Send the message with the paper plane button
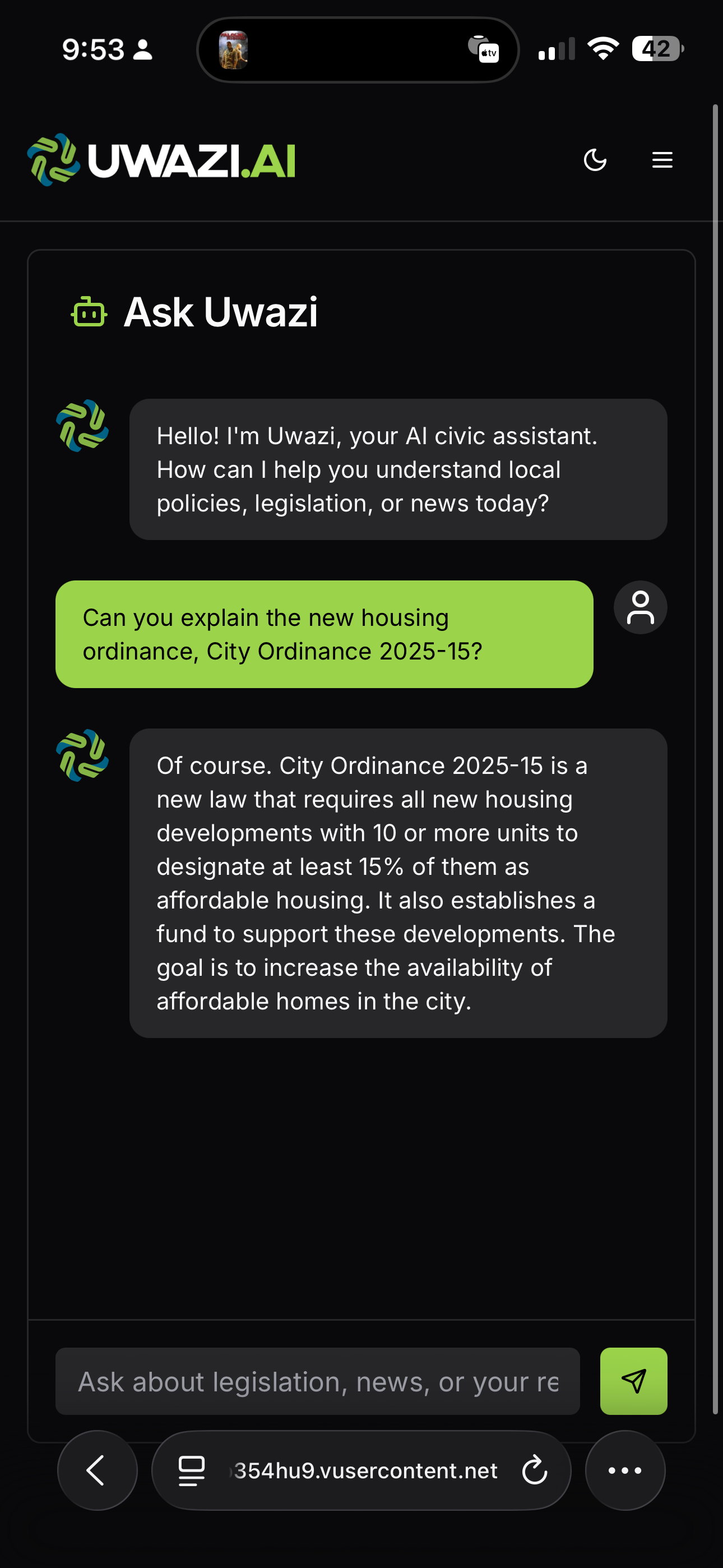Image resolution: width=723 pixels, height=1568 pixels. coord(633,1381)
